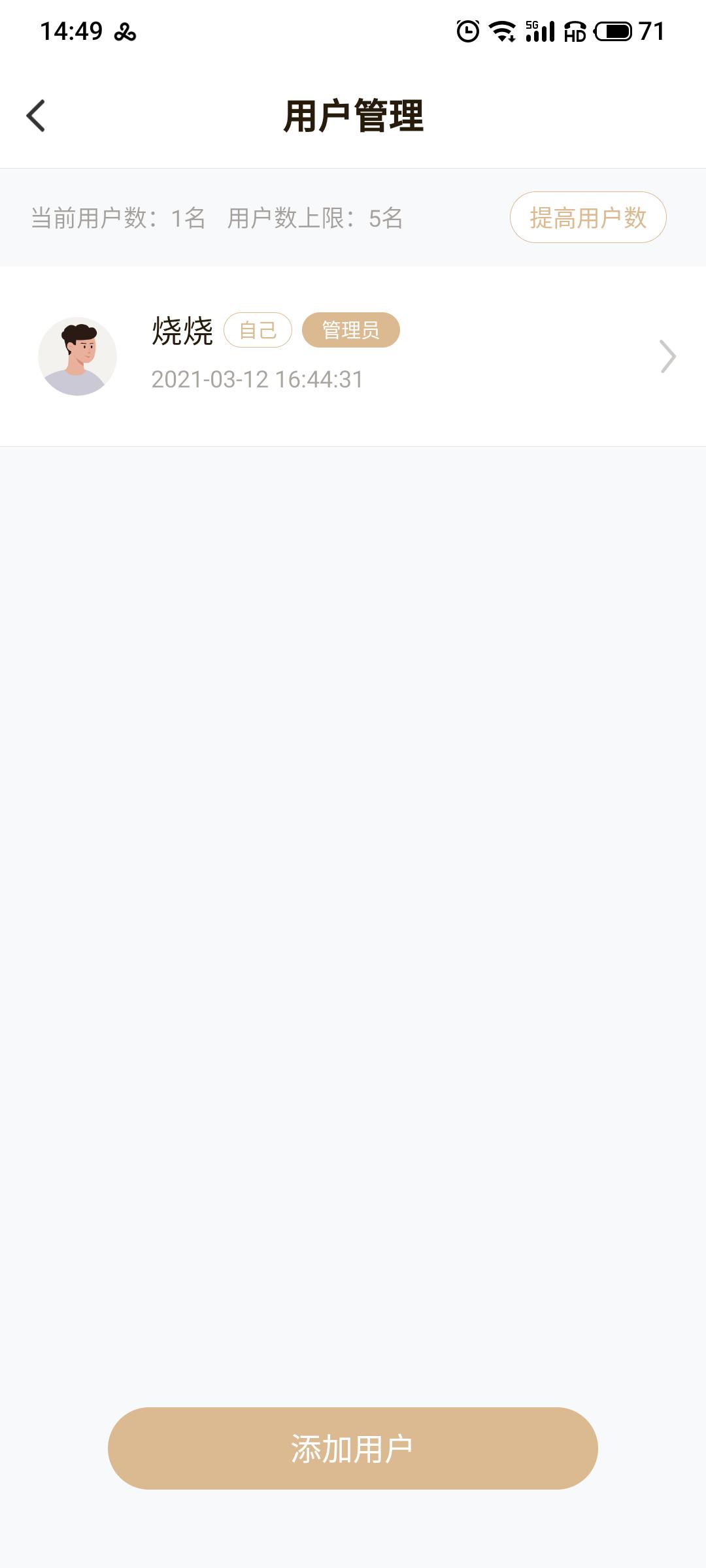Open the 烧烧 user row
The height and width of the screenshot is (1568, 706).
point(327,356)
